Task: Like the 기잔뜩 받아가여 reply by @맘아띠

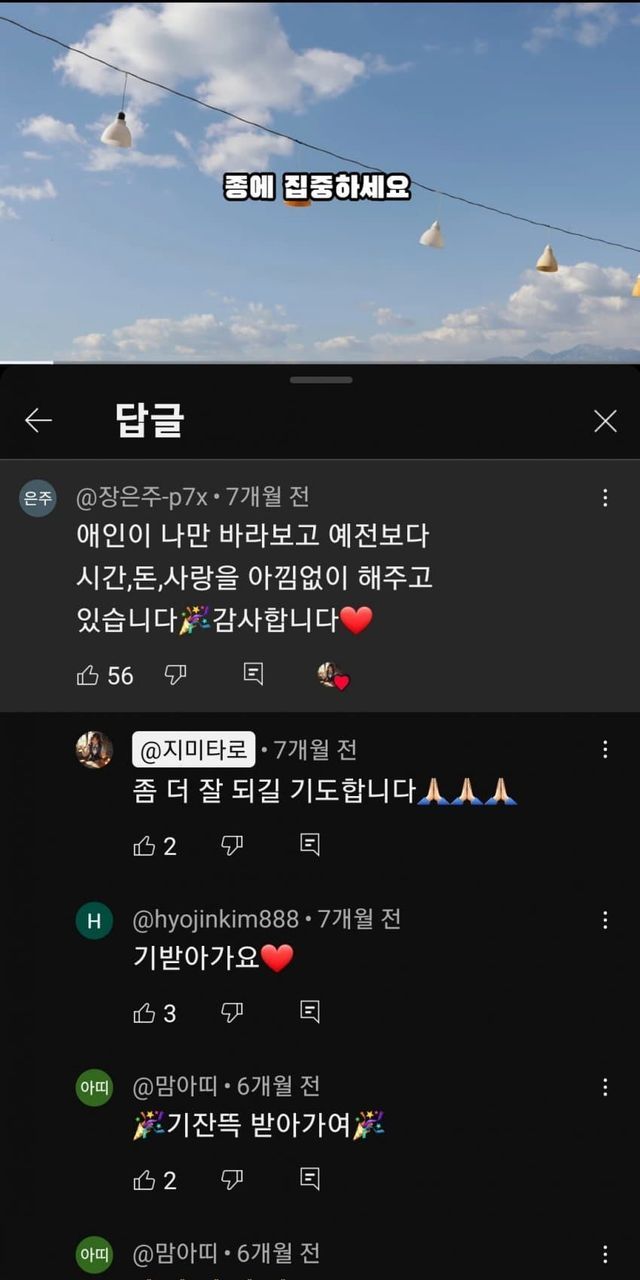Action: pyautogui.click(x=144, y=1180)
